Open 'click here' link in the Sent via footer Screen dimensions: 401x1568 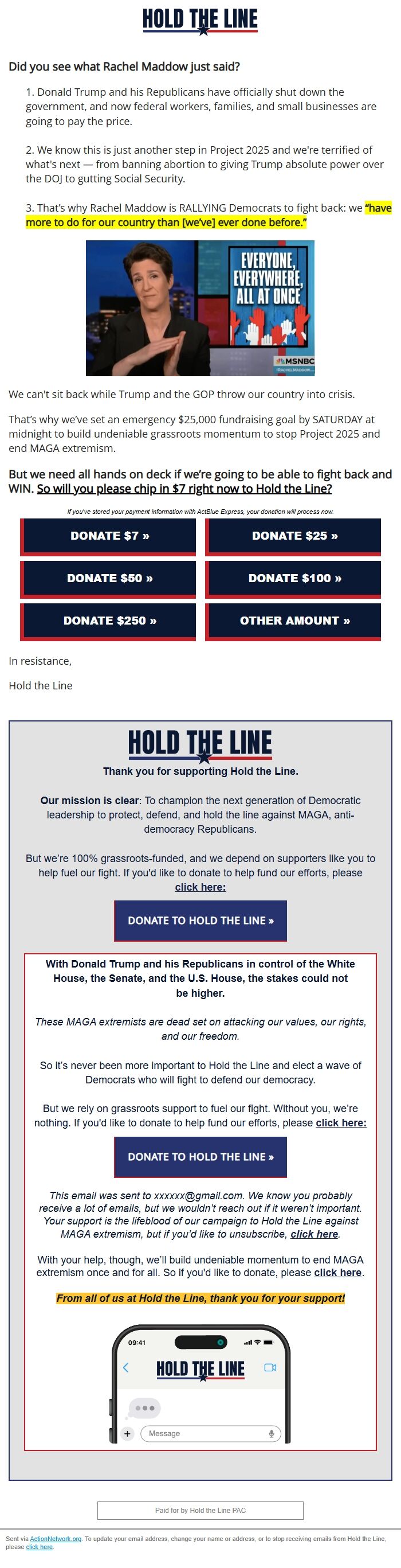tap(40, 1547)
